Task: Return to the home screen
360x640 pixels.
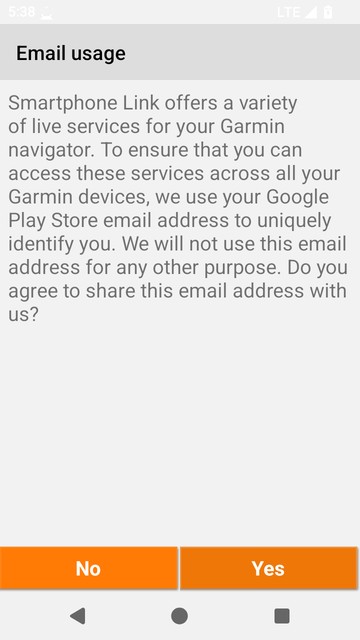Action: coord(180,616)
